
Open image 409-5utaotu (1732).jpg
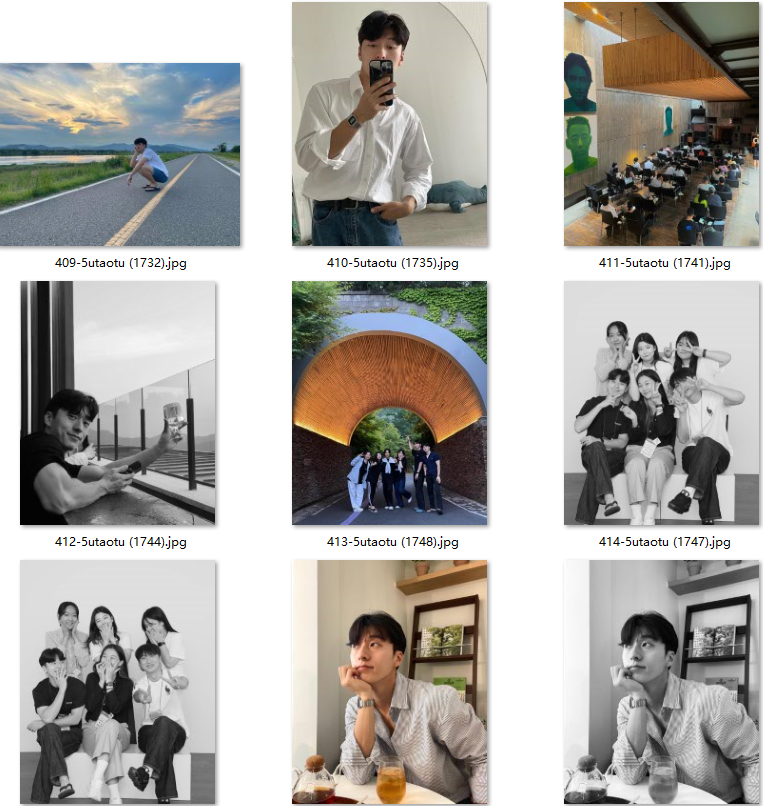[120, 155]
